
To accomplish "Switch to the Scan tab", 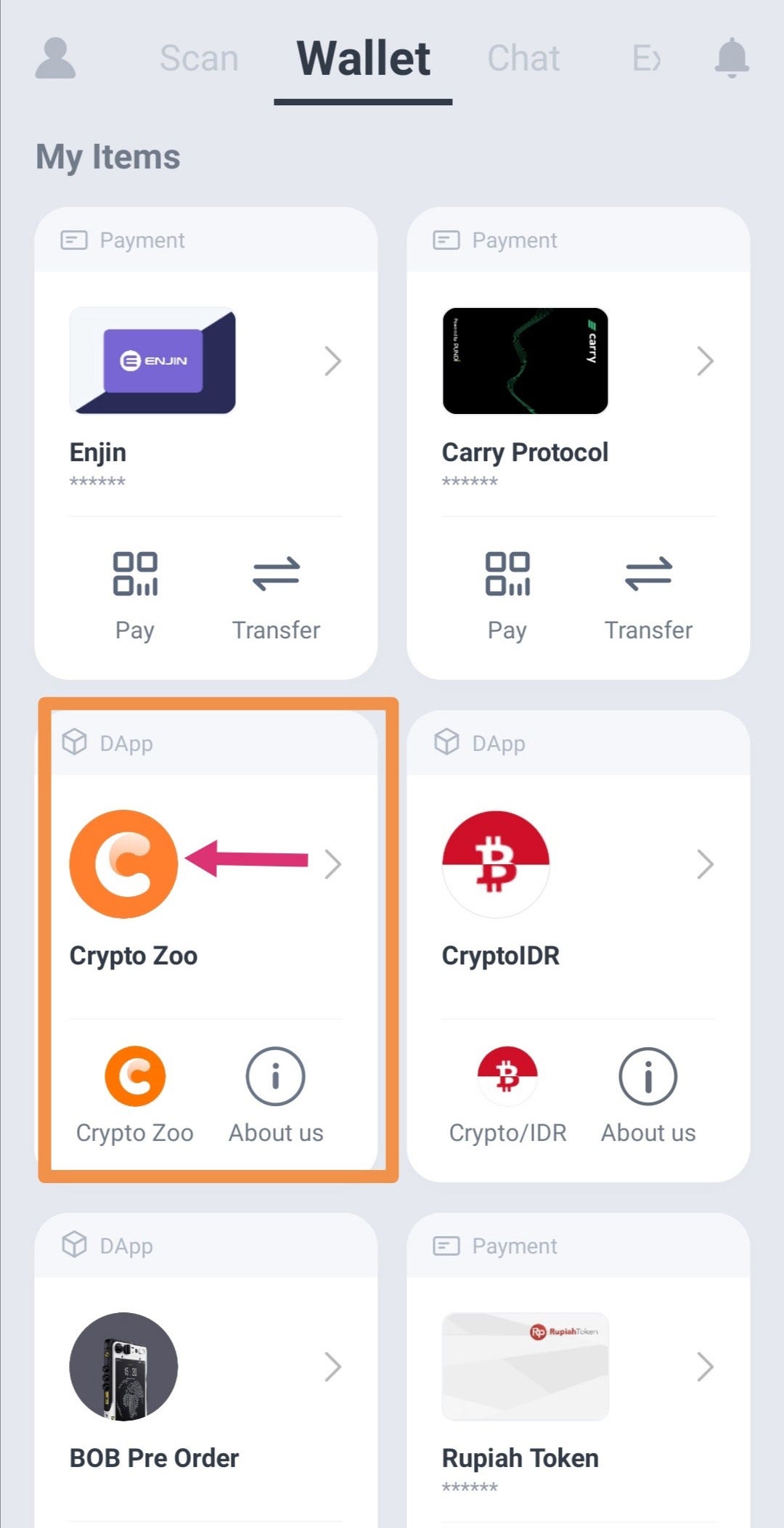I will click(199, 59).
